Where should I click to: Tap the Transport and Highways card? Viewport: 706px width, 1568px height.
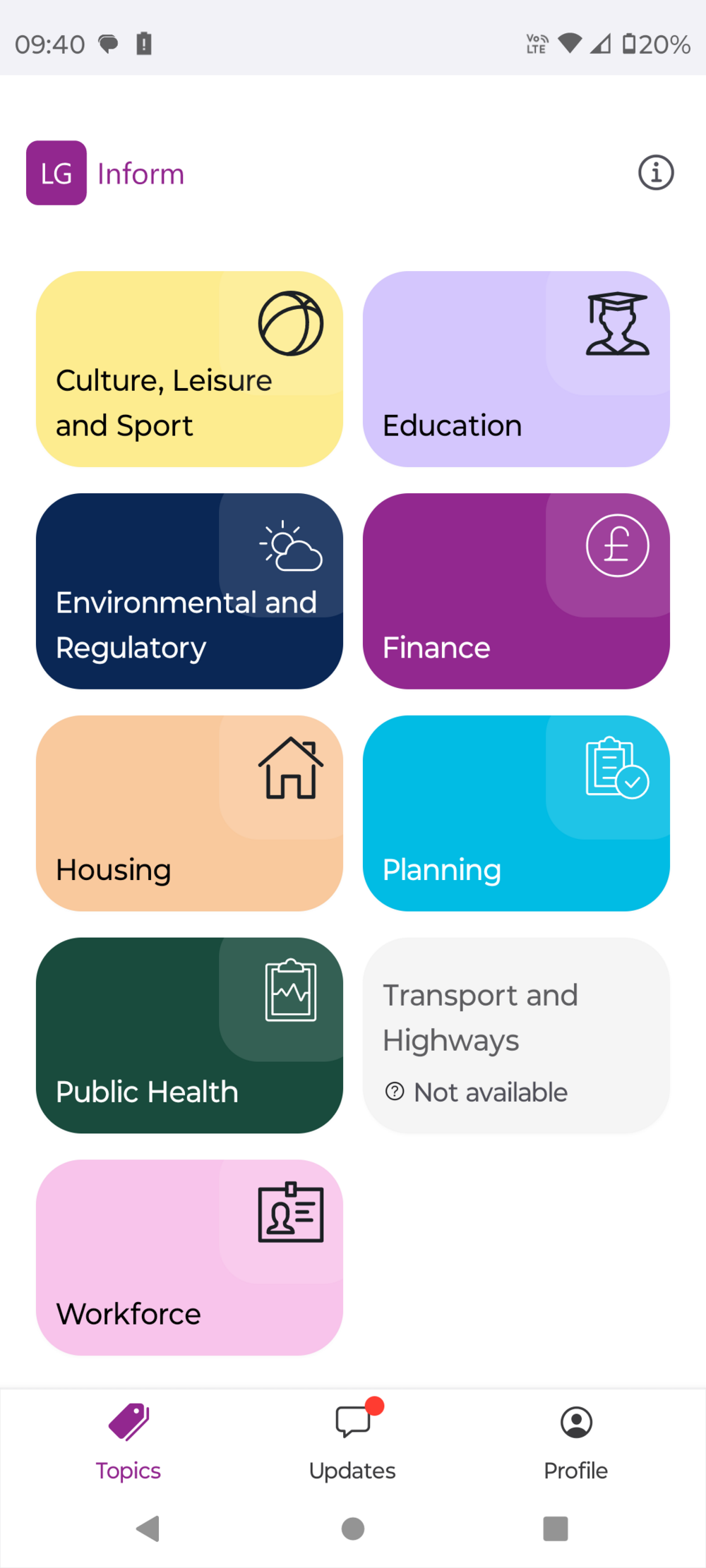[x=516, y=1035]
